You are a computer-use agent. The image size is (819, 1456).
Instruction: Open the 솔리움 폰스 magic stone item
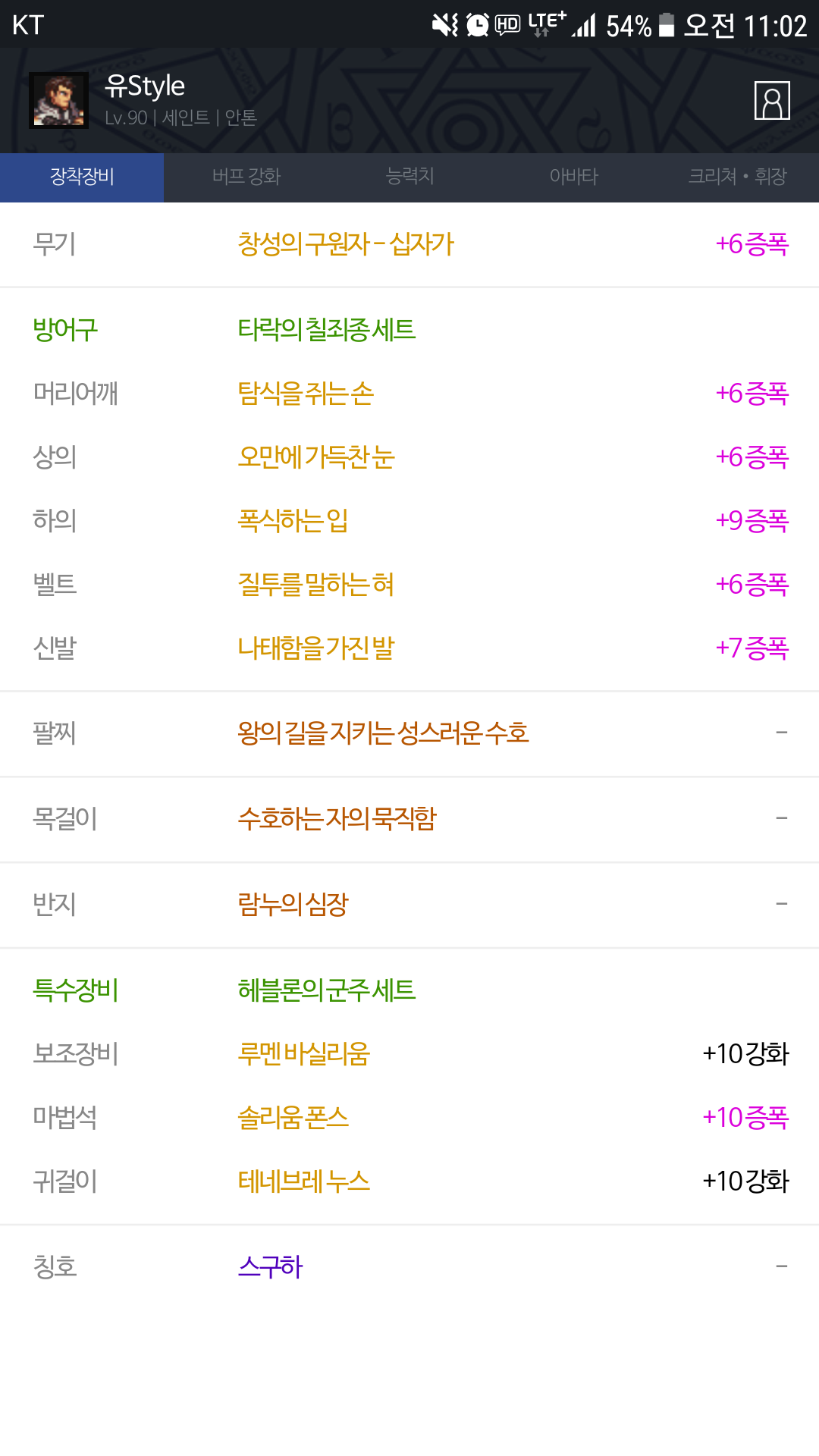click(293, 1118)
